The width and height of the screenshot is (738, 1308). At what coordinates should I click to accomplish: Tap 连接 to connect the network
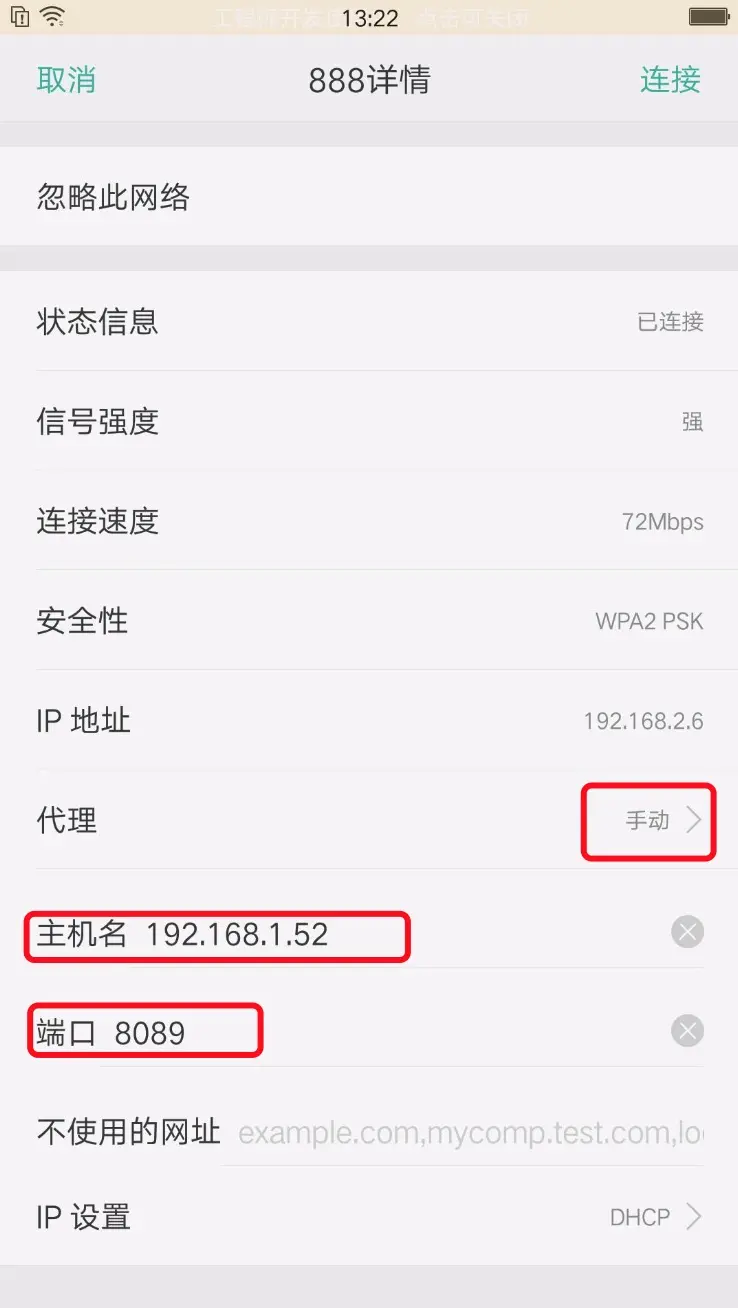click(670, 80)
